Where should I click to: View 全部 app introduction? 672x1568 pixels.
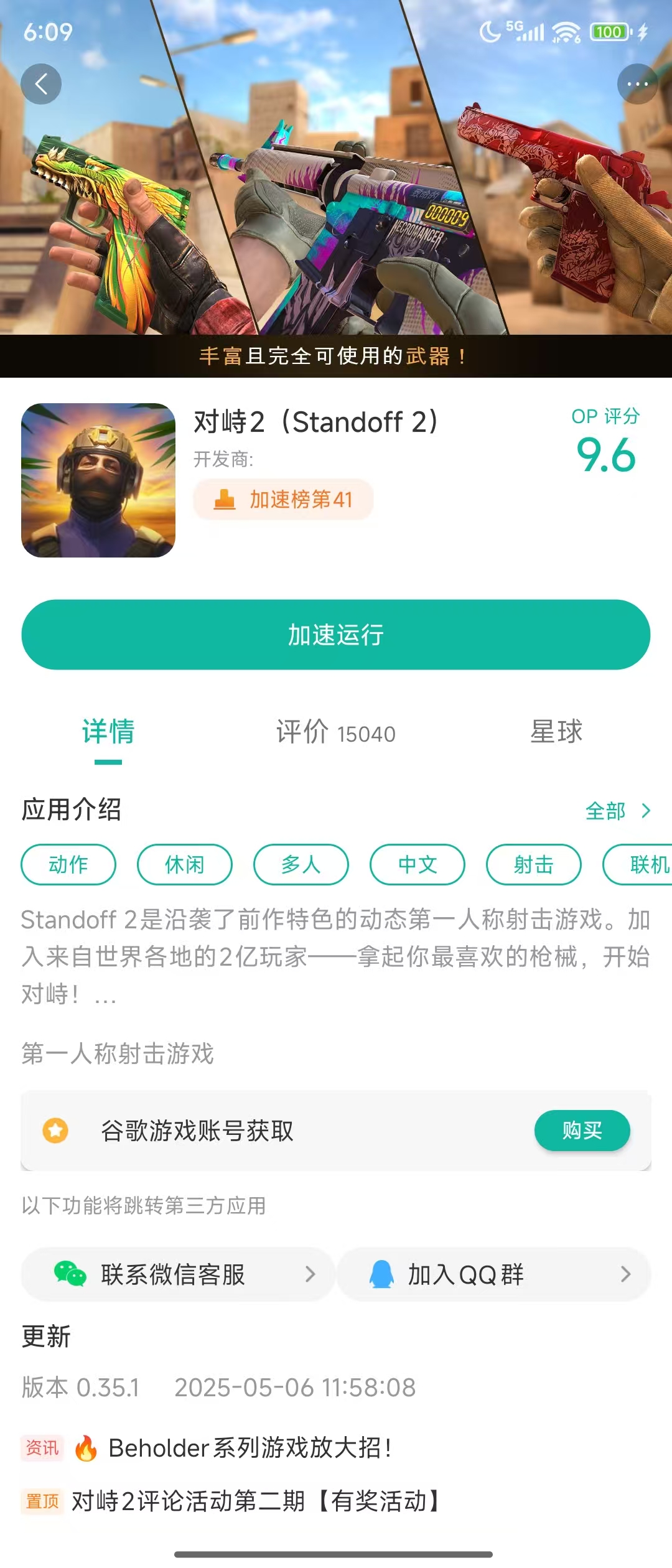pyautogui.click(x=617, y=811)
